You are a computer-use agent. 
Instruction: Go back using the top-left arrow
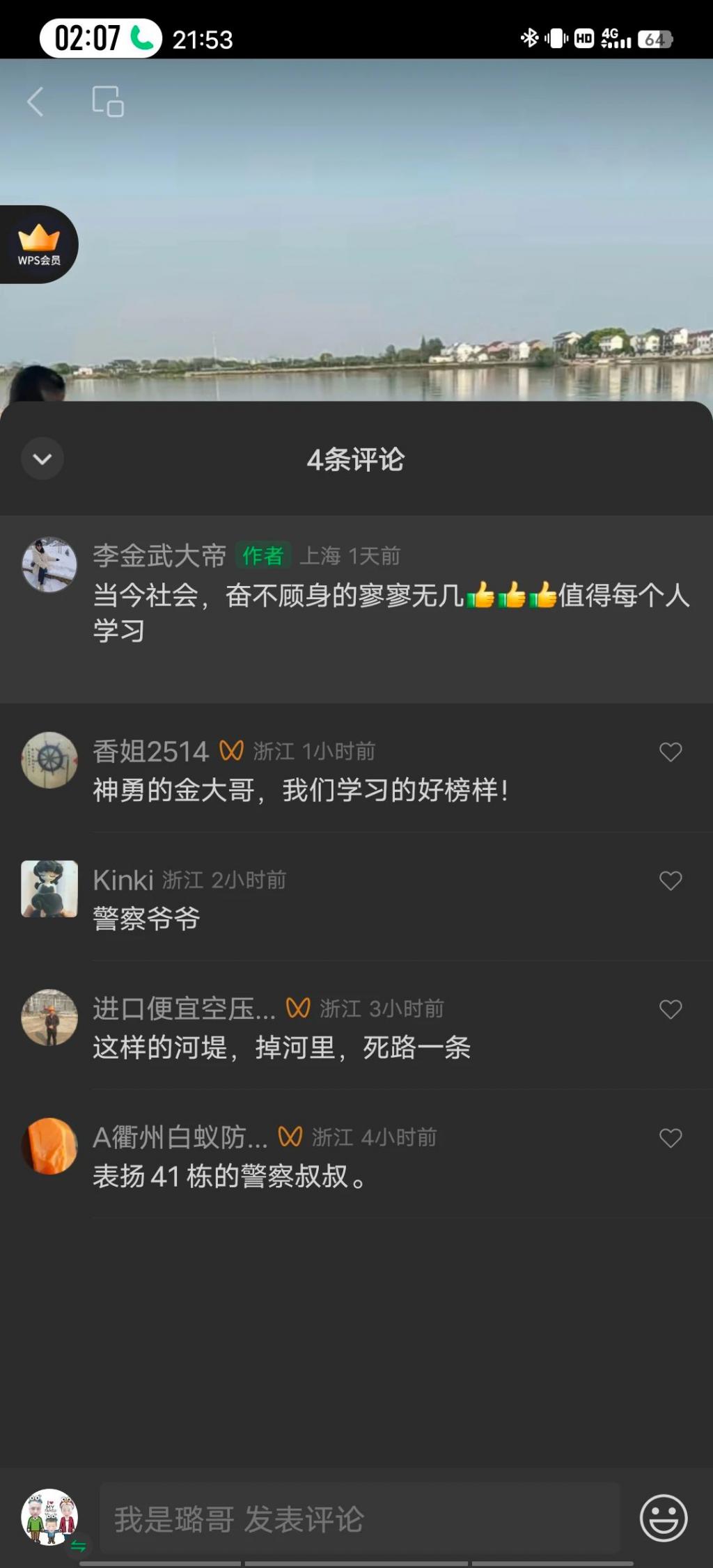click(36, 102)
